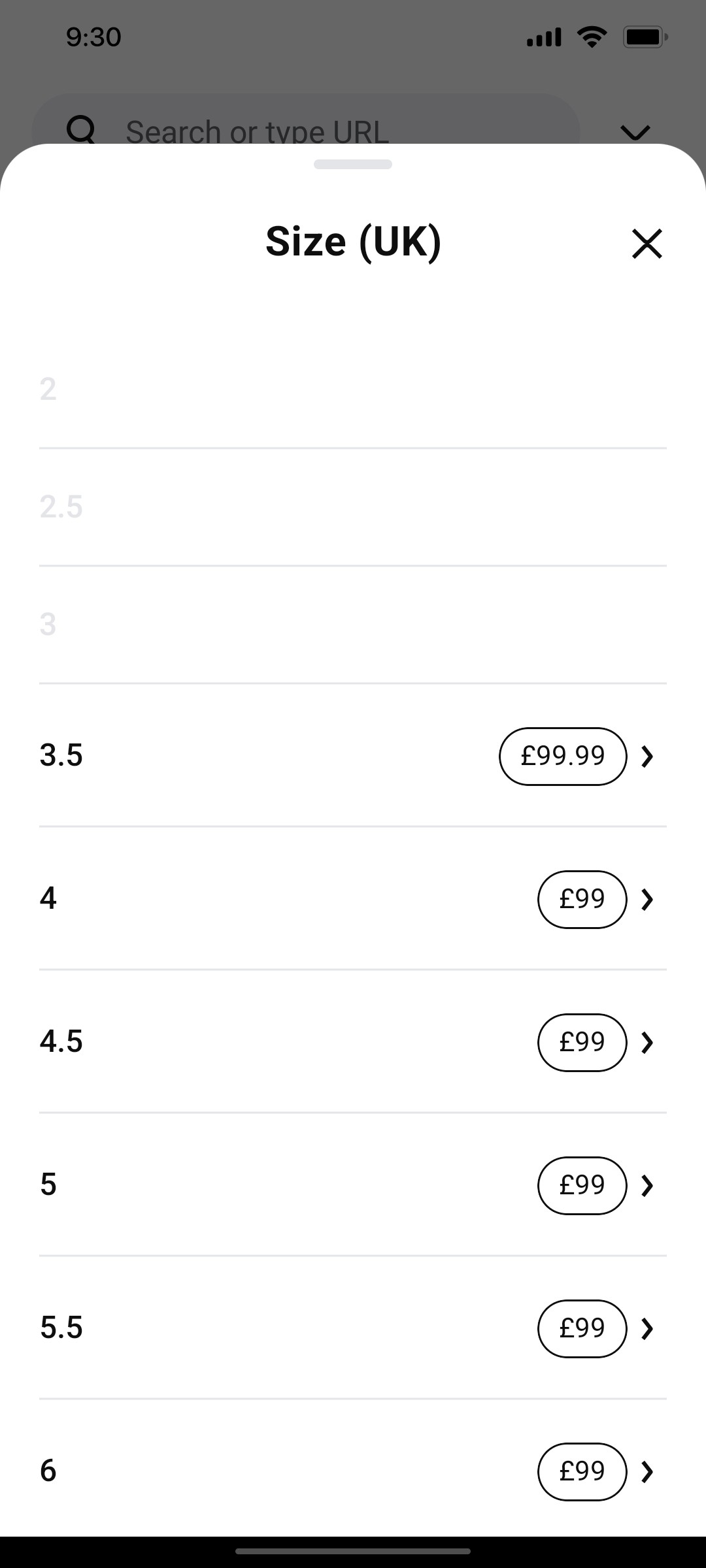
Task: Open details via size 4 arrow
Action: pyautogui.click(x=648, y=899)
